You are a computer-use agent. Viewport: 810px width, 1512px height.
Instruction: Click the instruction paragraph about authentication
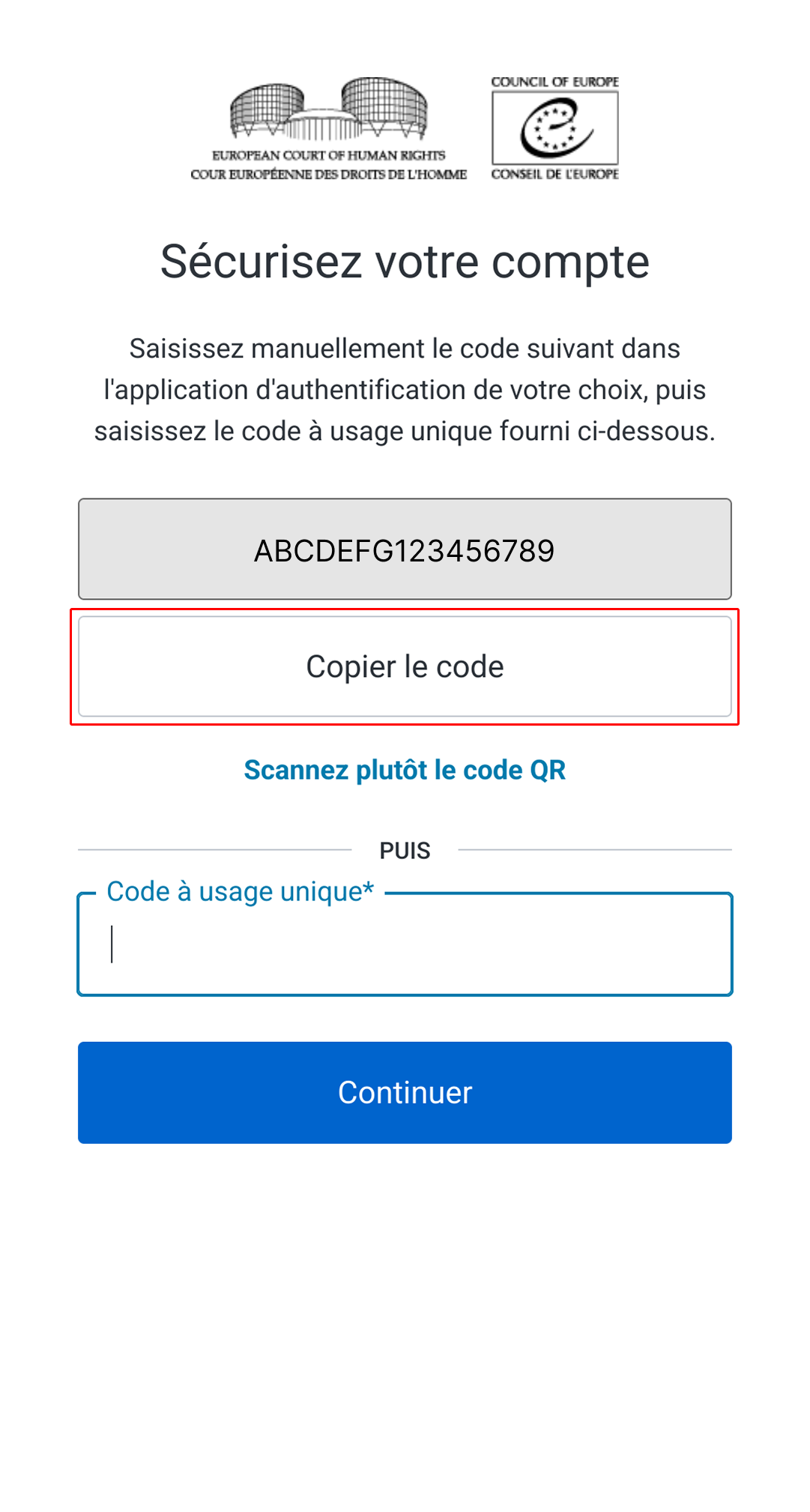[x=405, y=388]
